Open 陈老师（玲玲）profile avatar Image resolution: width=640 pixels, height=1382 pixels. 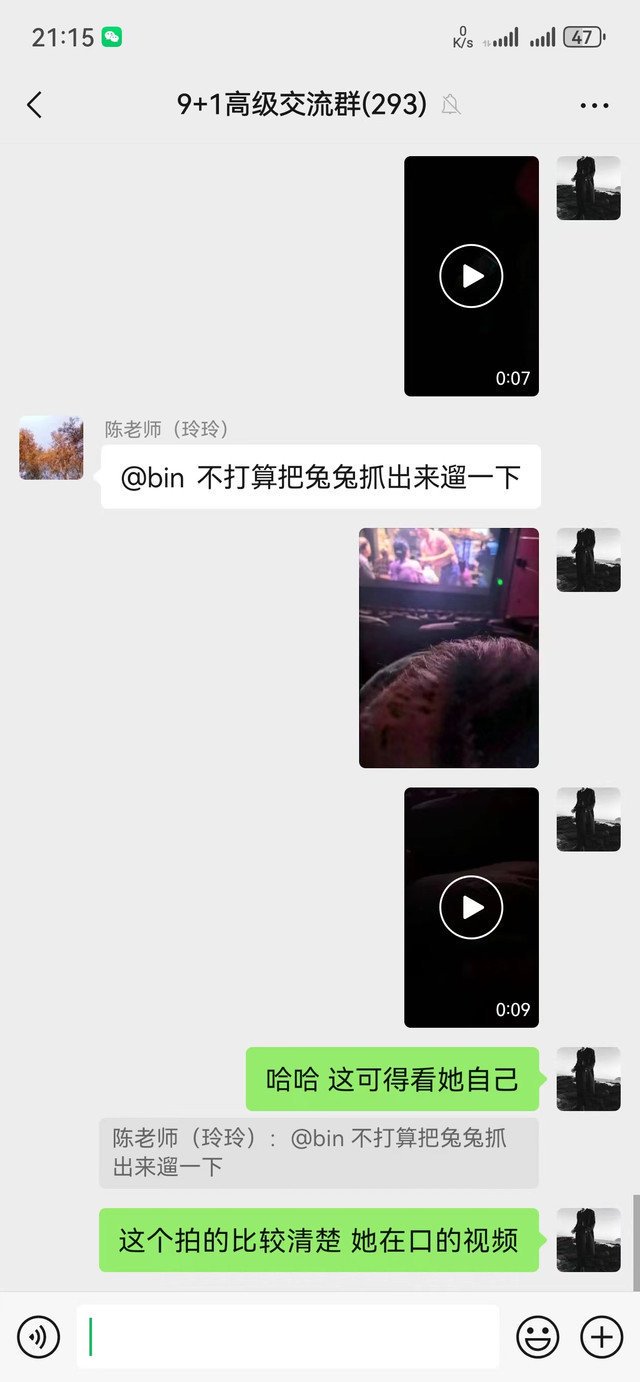[x=51, y=447]
